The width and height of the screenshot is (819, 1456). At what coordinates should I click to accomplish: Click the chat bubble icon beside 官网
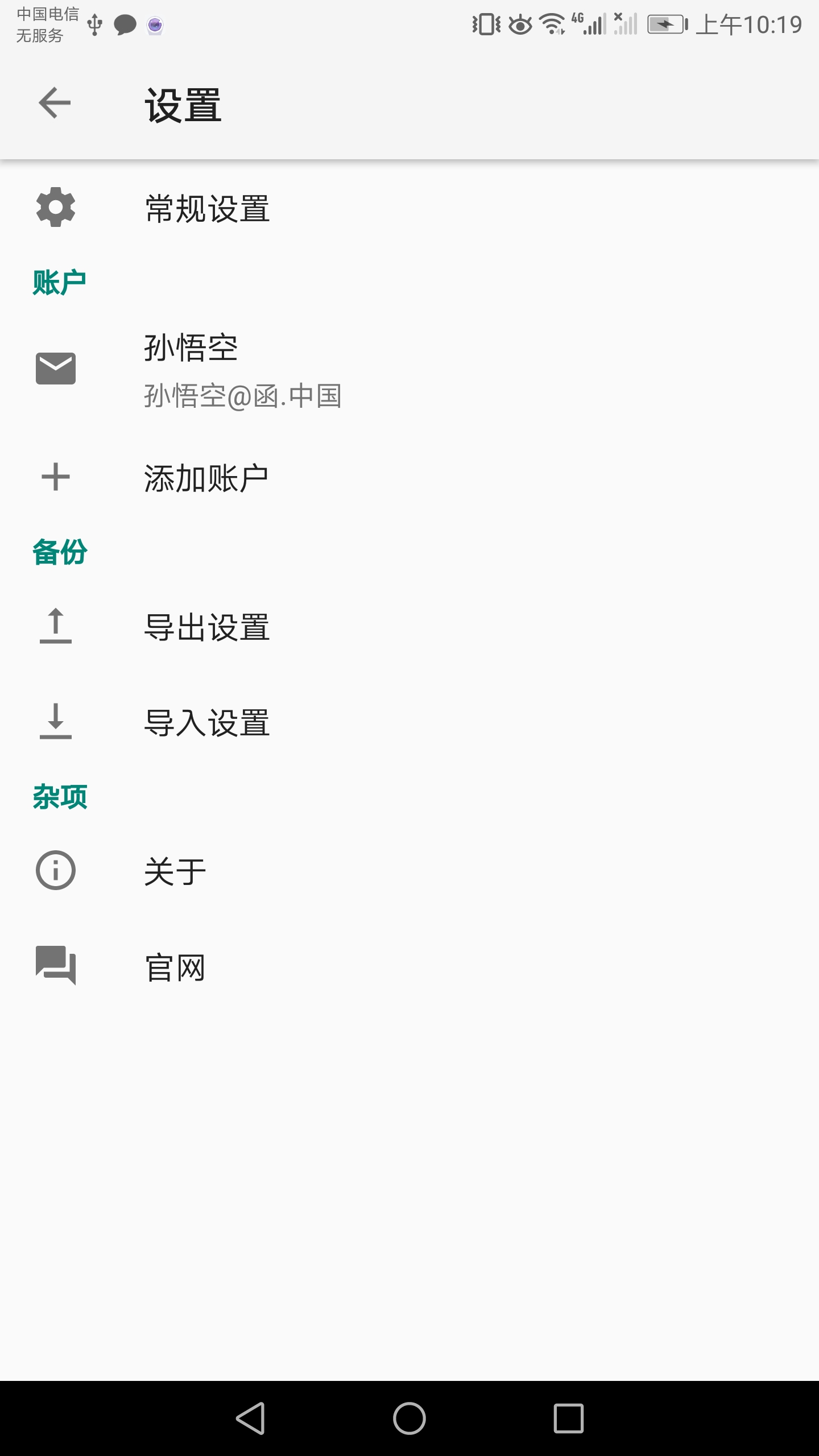(x=55, y=967)
